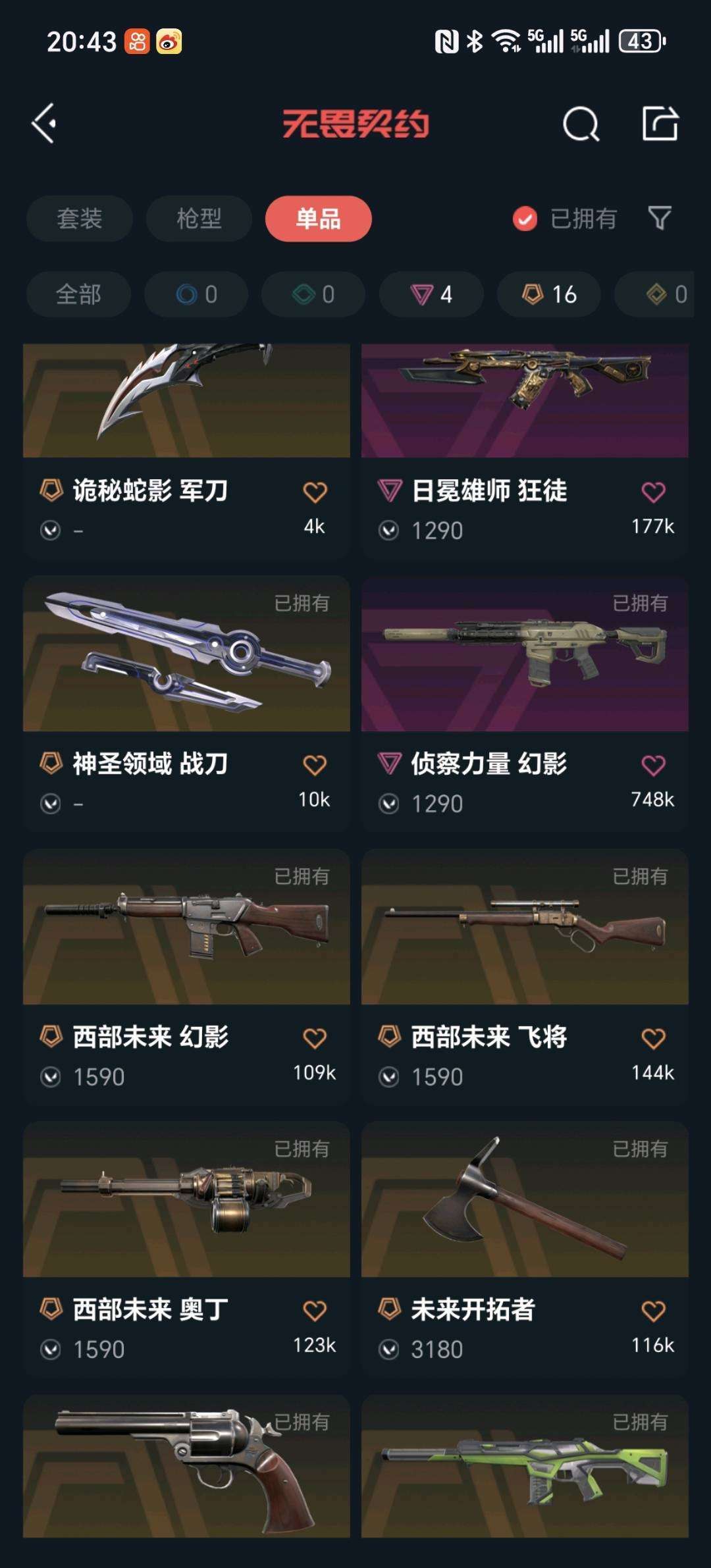The width and height of the screenshot is (711, 1568).
Task: Select the 单品 tab
Action: (x=318, y=219)
